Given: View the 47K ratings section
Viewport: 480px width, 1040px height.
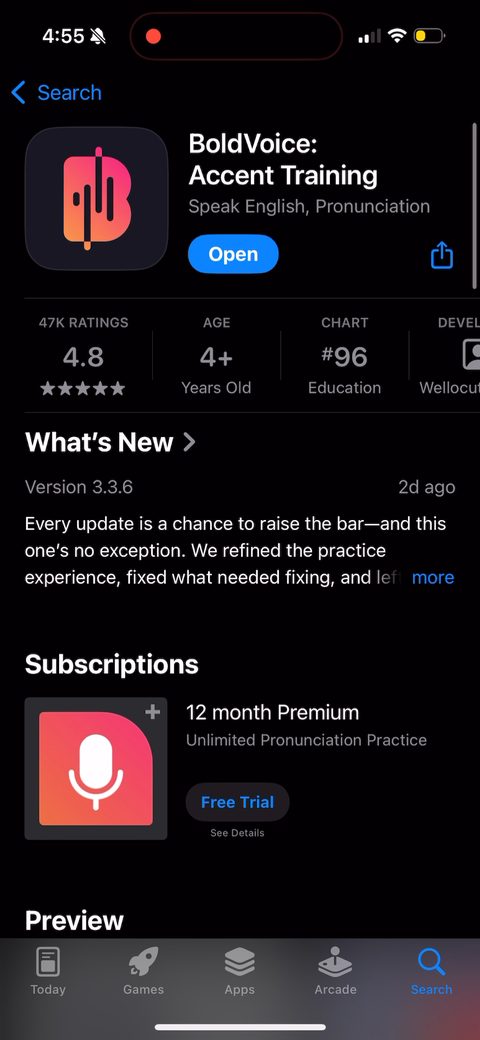Looking at the screenshot, I should click(x=84, y=356).
